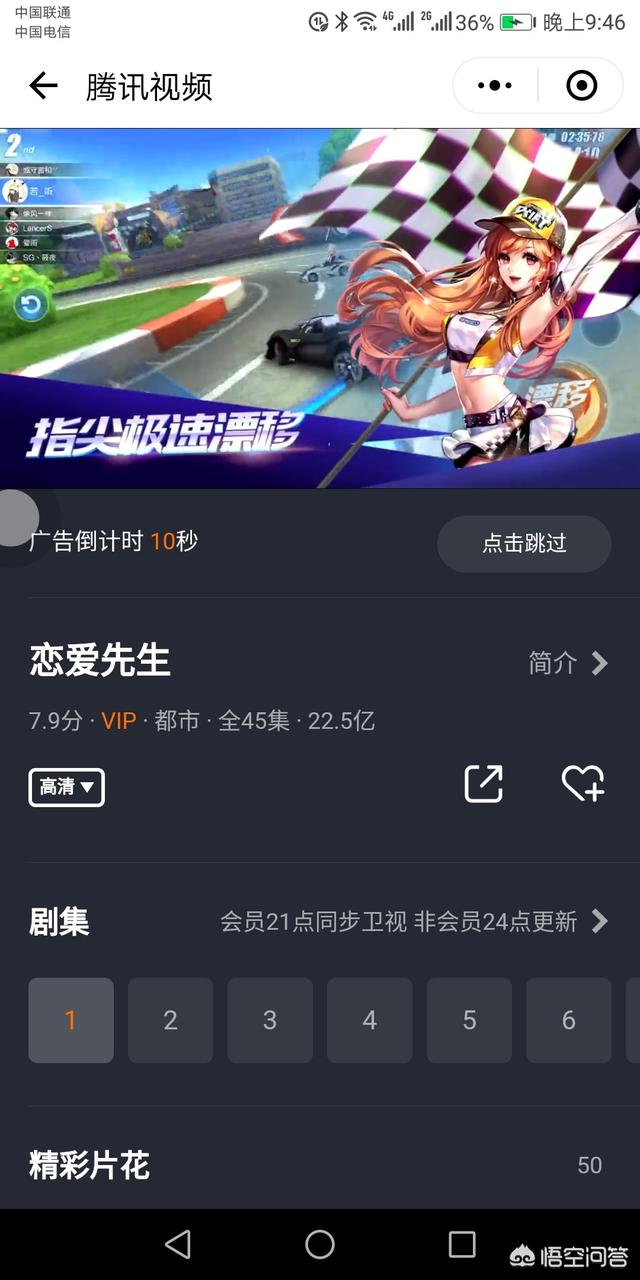Go back from the 腾讯视频 mini program page

[x=43, y=86]
